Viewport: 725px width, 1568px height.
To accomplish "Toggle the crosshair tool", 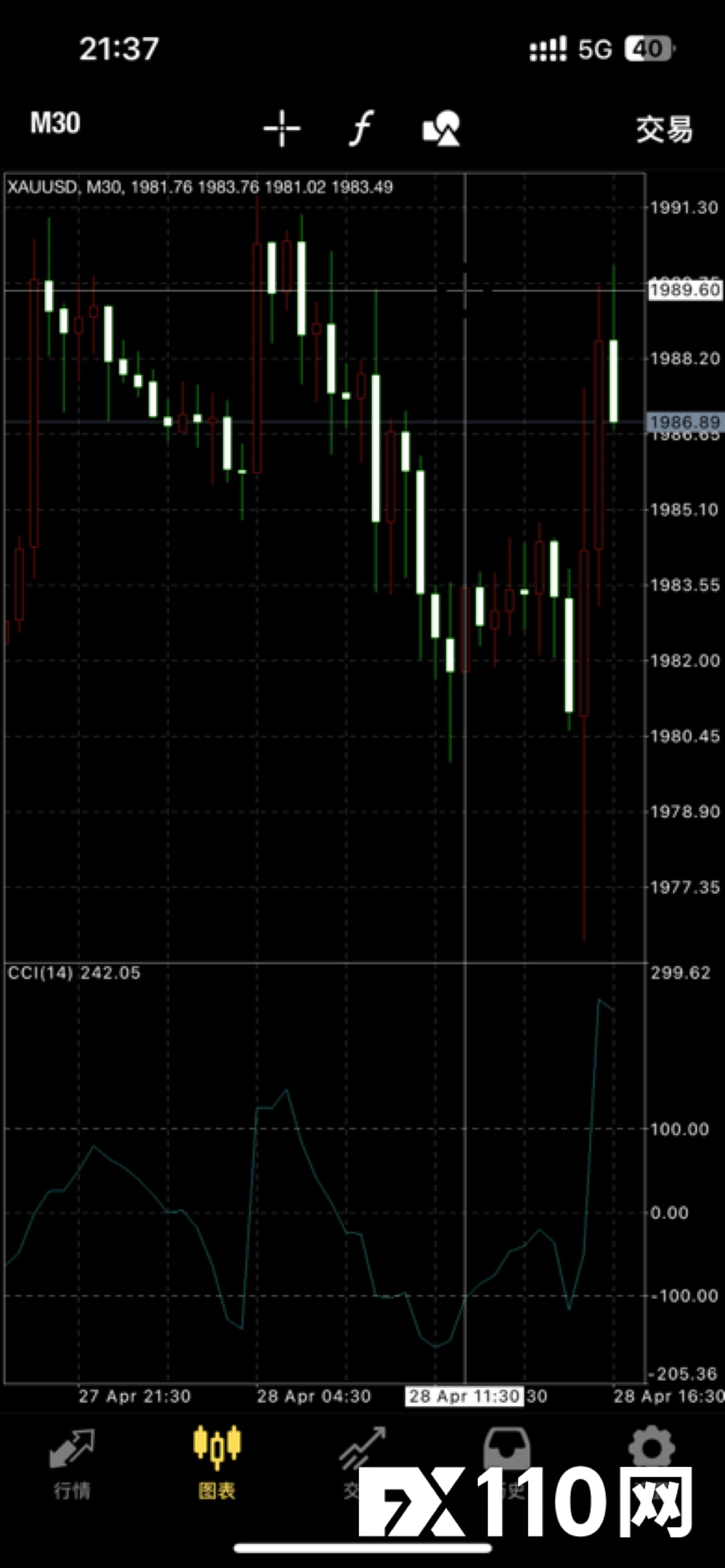I will (282, 128).
